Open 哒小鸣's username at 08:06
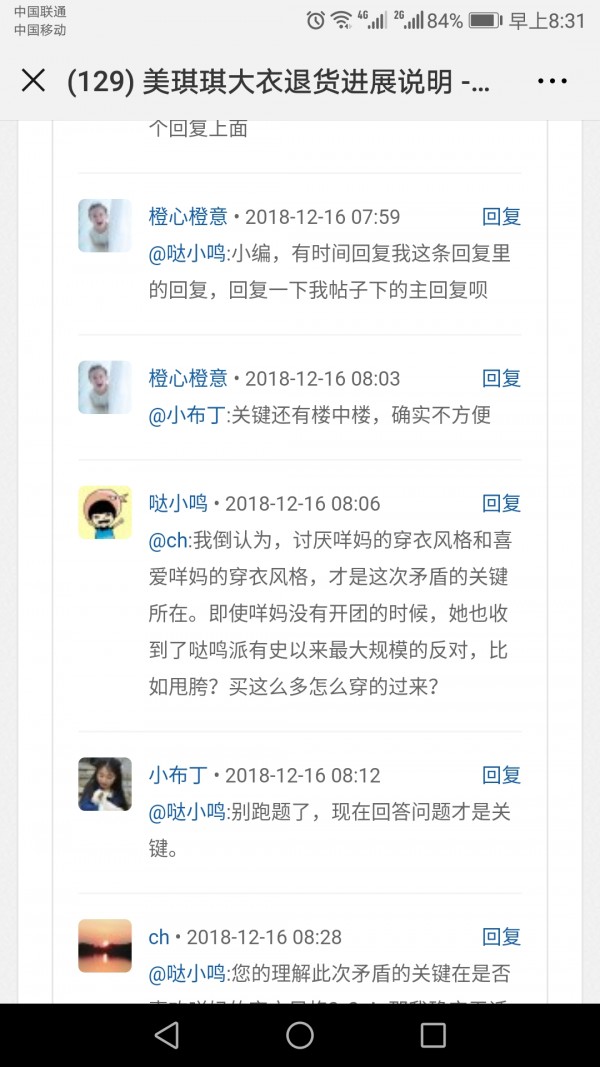Screen dimensions: 600x1067 point(178,504)
